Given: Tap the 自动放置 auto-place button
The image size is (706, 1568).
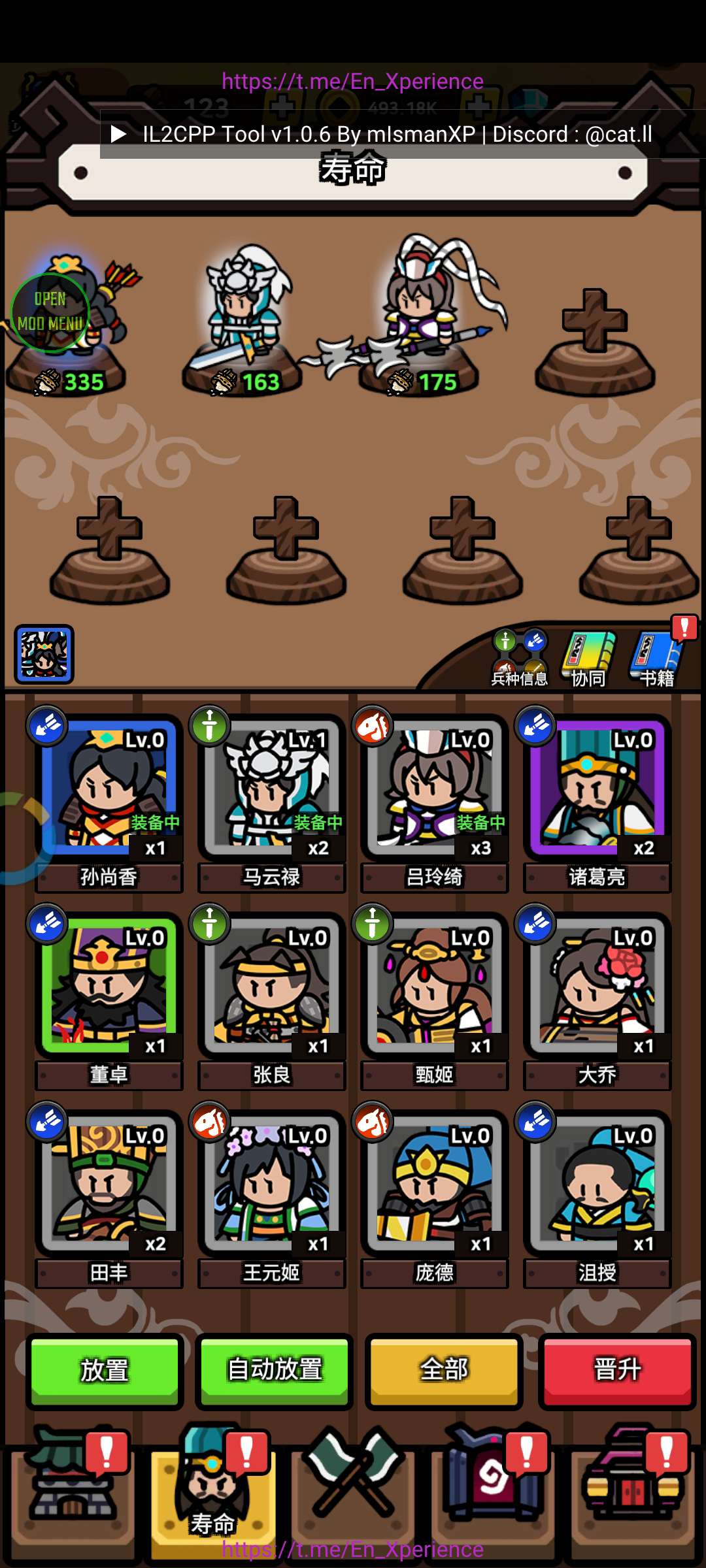Looking at the screenshot, I should click(275, 1371).
